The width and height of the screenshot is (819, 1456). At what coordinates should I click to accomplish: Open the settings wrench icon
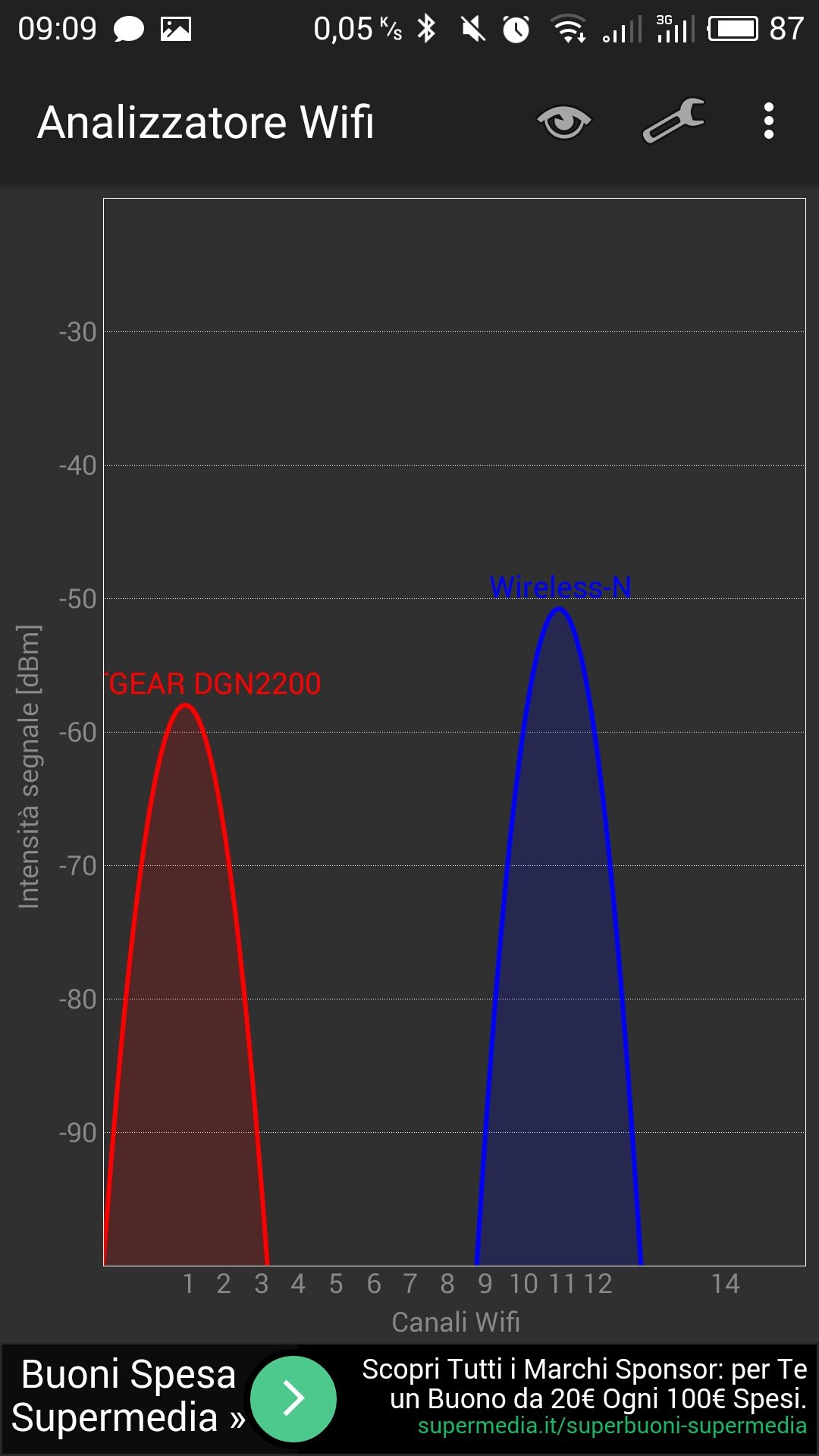click(x=673, y=121)
